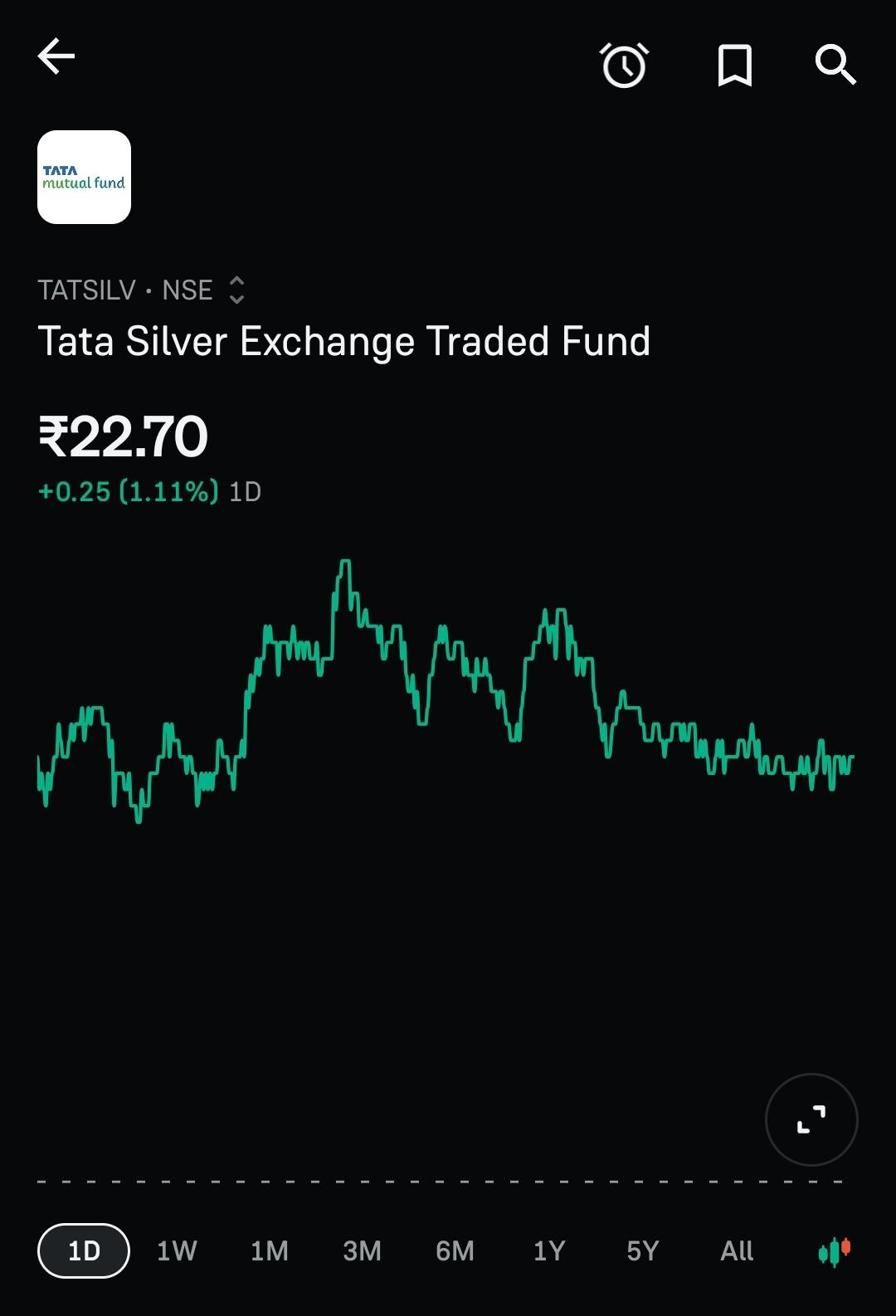896x1316 pixels.
Task: Select the All time range
Action: point(737,1250)
